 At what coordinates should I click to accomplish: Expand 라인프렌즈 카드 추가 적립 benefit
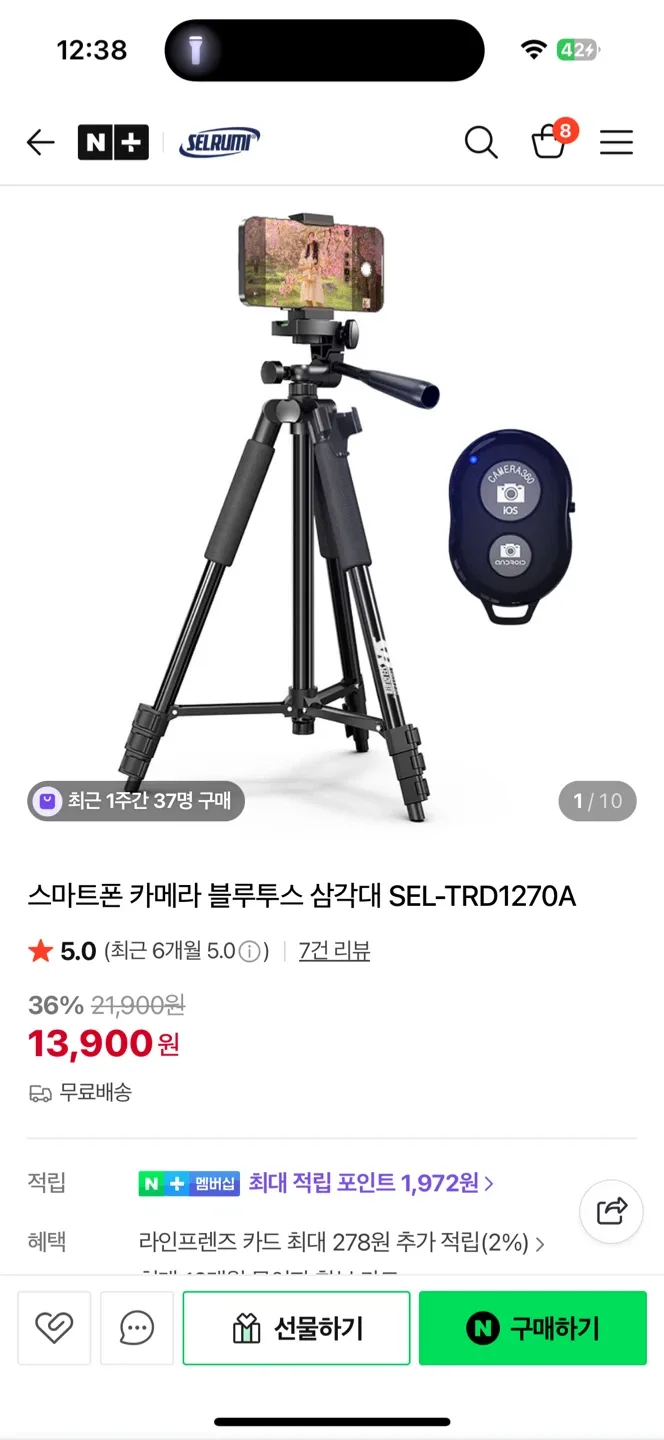[342, 1243]
